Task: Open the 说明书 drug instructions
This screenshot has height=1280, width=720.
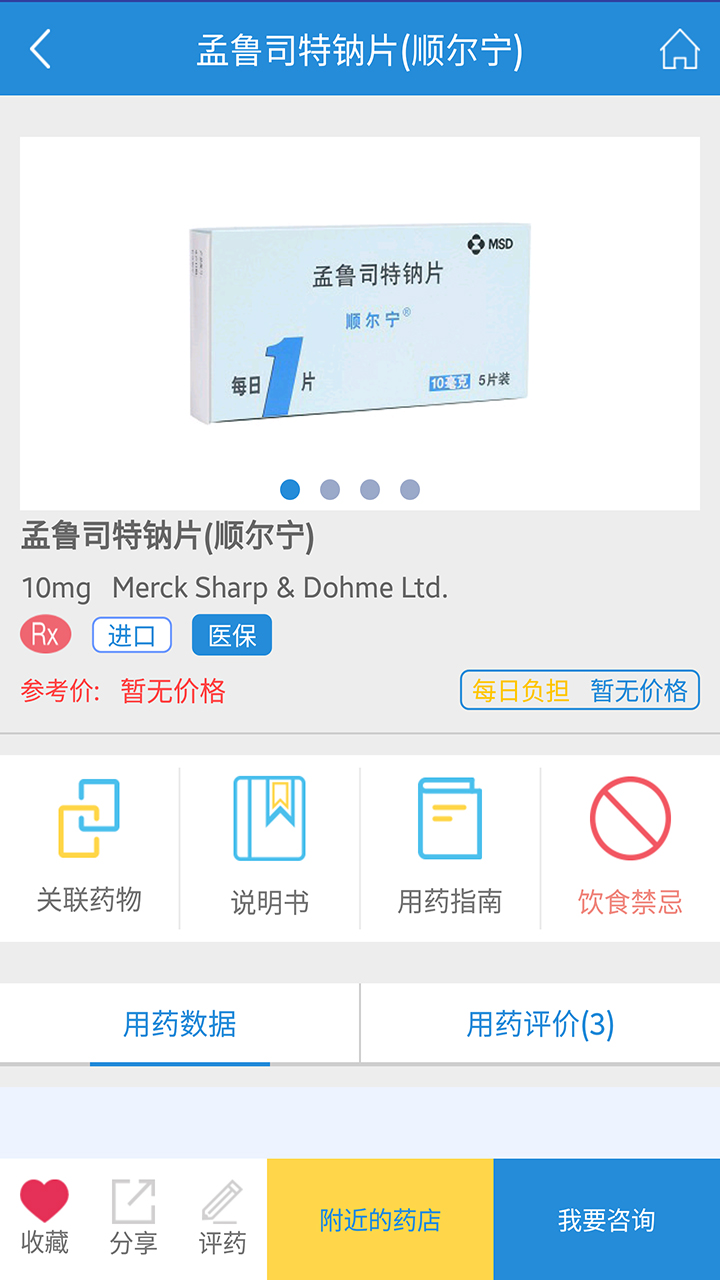Action: click(269, 846)
